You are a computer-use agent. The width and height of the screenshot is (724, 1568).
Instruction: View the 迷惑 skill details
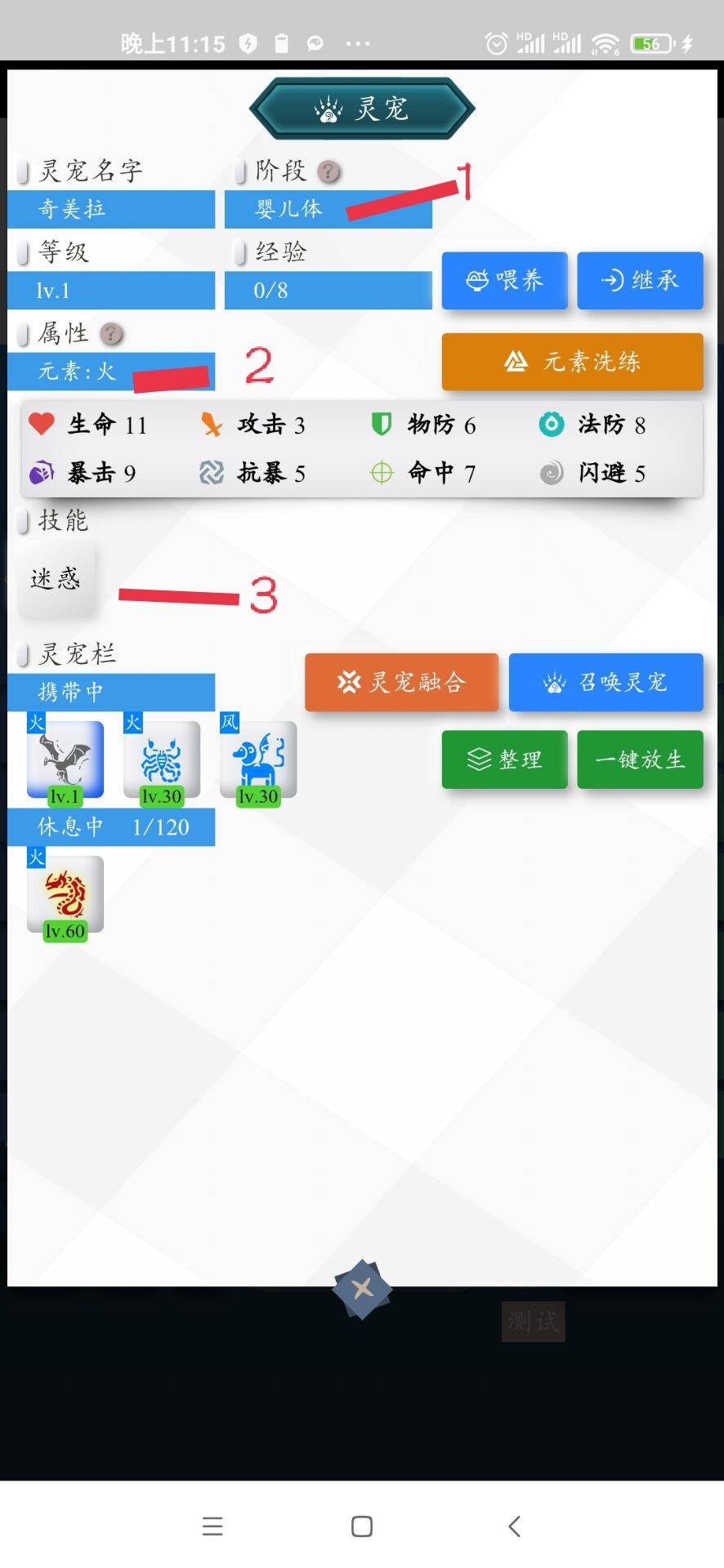(x=56, y=579)
